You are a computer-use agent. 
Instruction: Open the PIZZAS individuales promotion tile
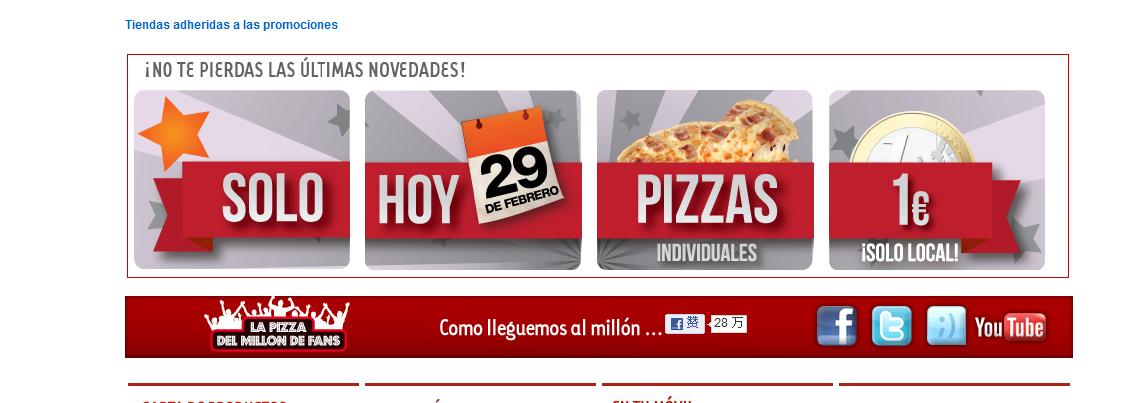coord(705,180)
